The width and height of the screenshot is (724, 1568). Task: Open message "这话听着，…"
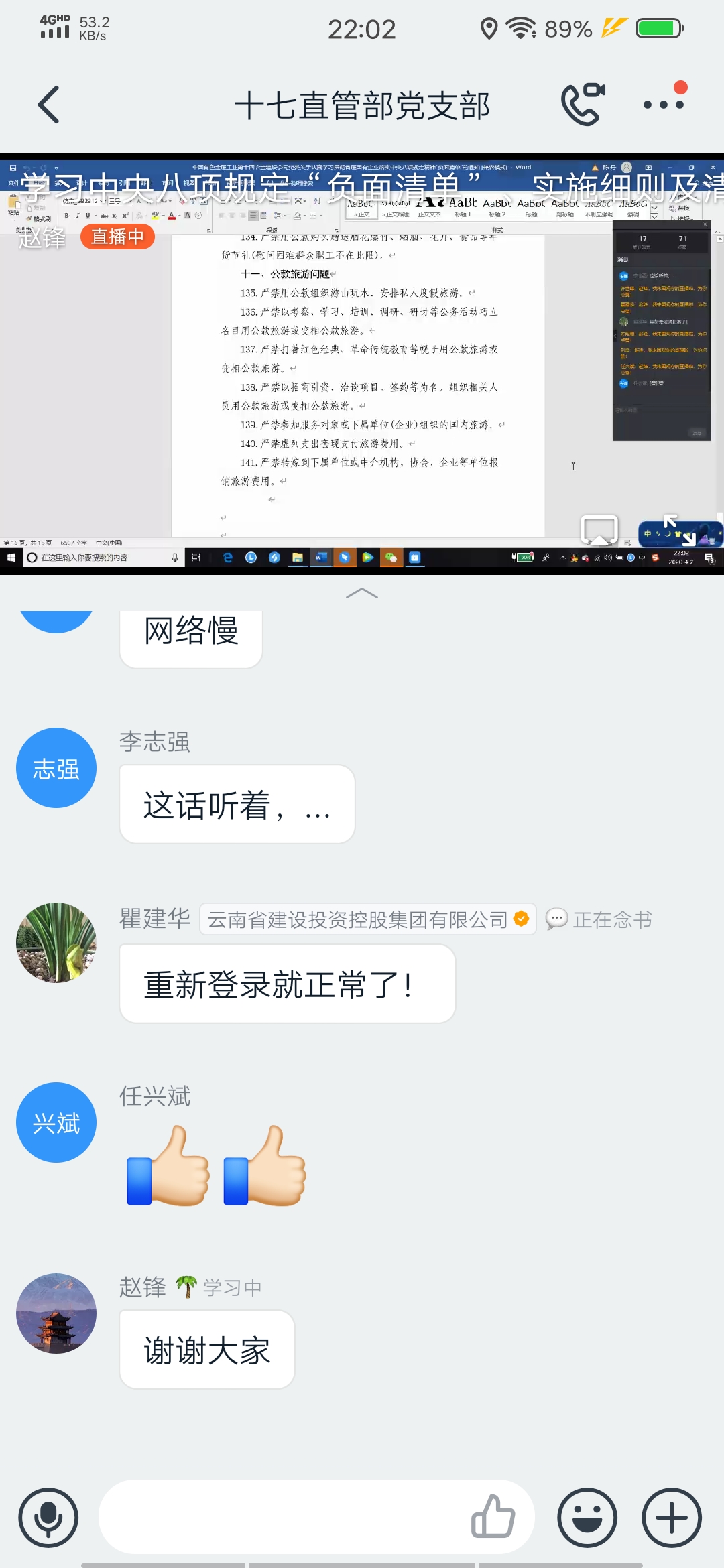[x=237, y=804]
